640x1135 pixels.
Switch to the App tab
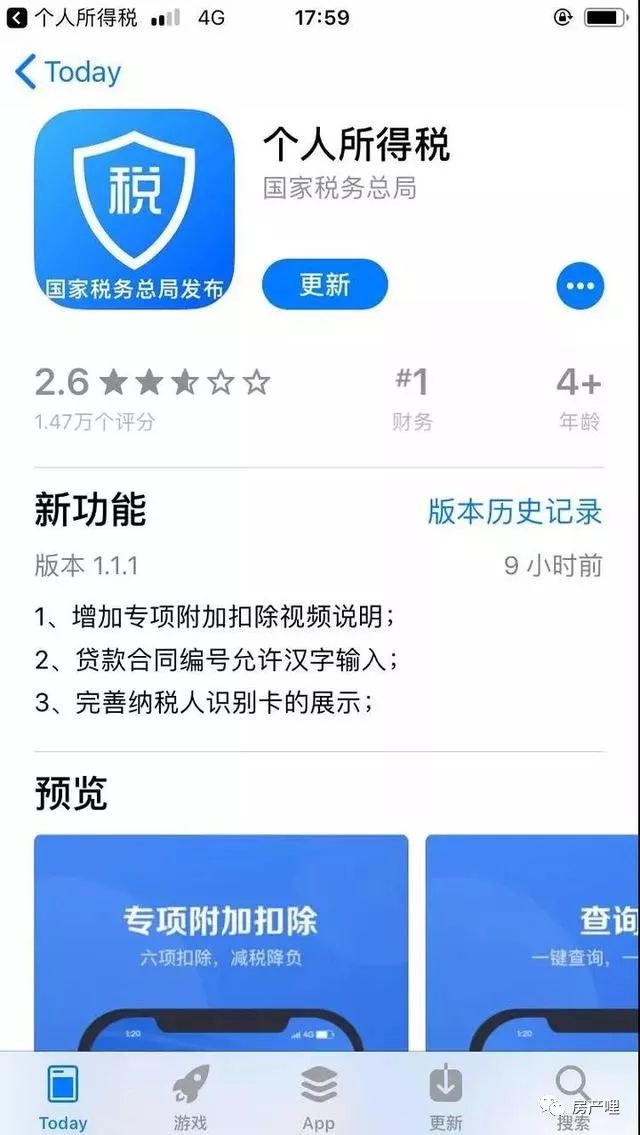point(318,1096)
